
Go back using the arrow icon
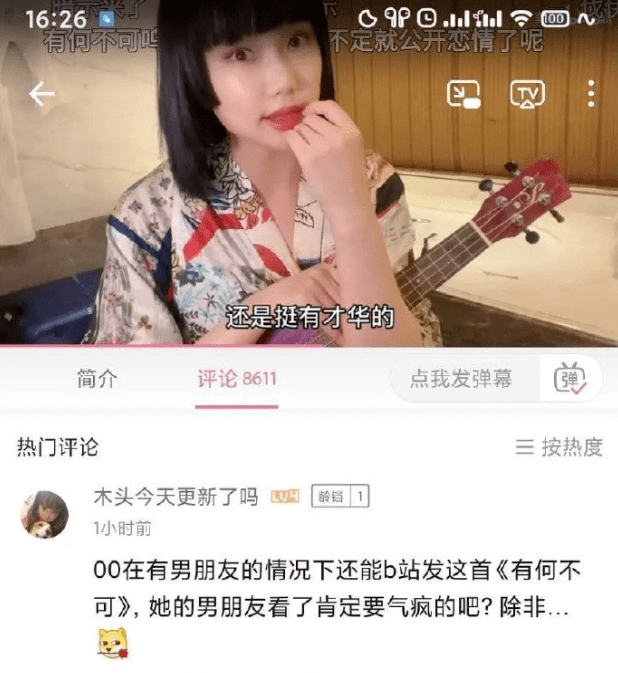(41, 94)
